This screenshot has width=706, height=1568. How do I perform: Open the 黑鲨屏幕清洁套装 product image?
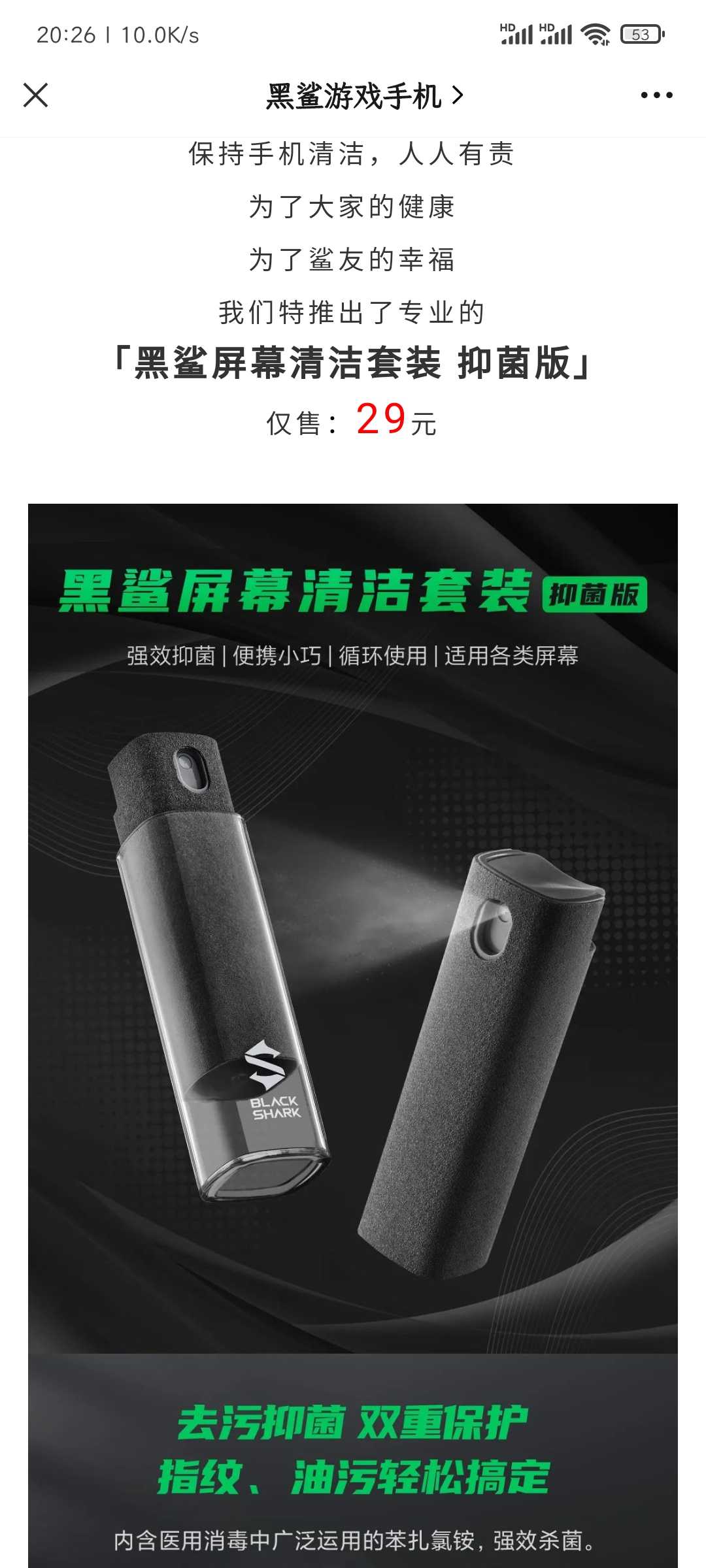353,1036
